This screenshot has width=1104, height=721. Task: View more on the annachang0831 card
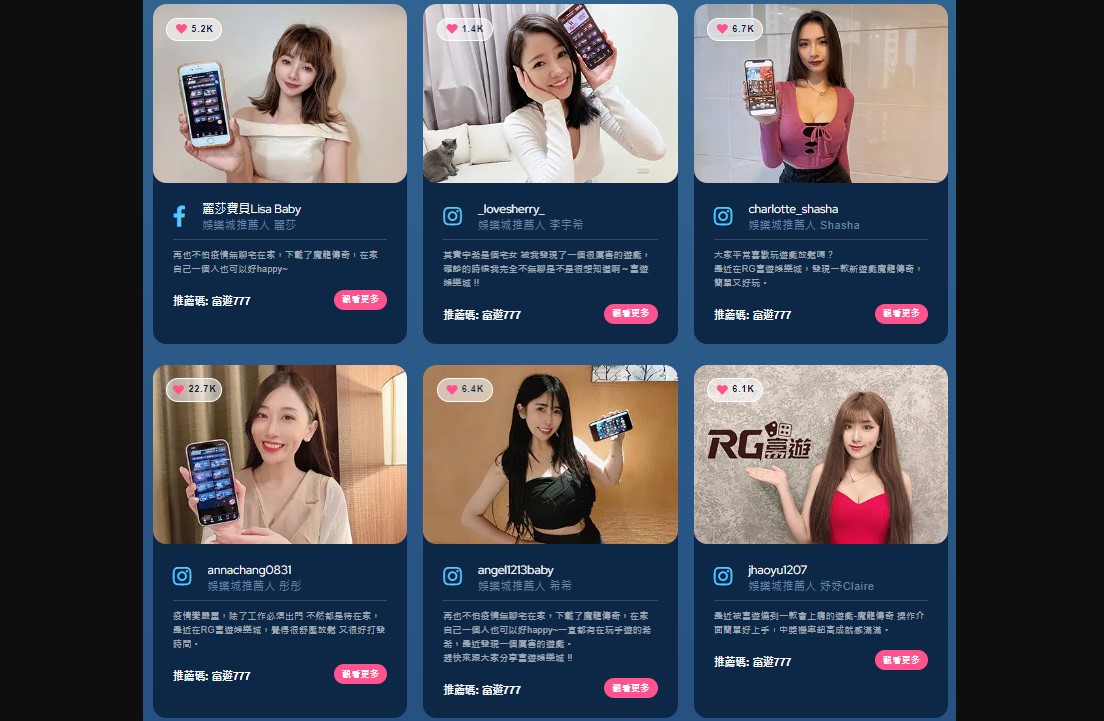360,674
